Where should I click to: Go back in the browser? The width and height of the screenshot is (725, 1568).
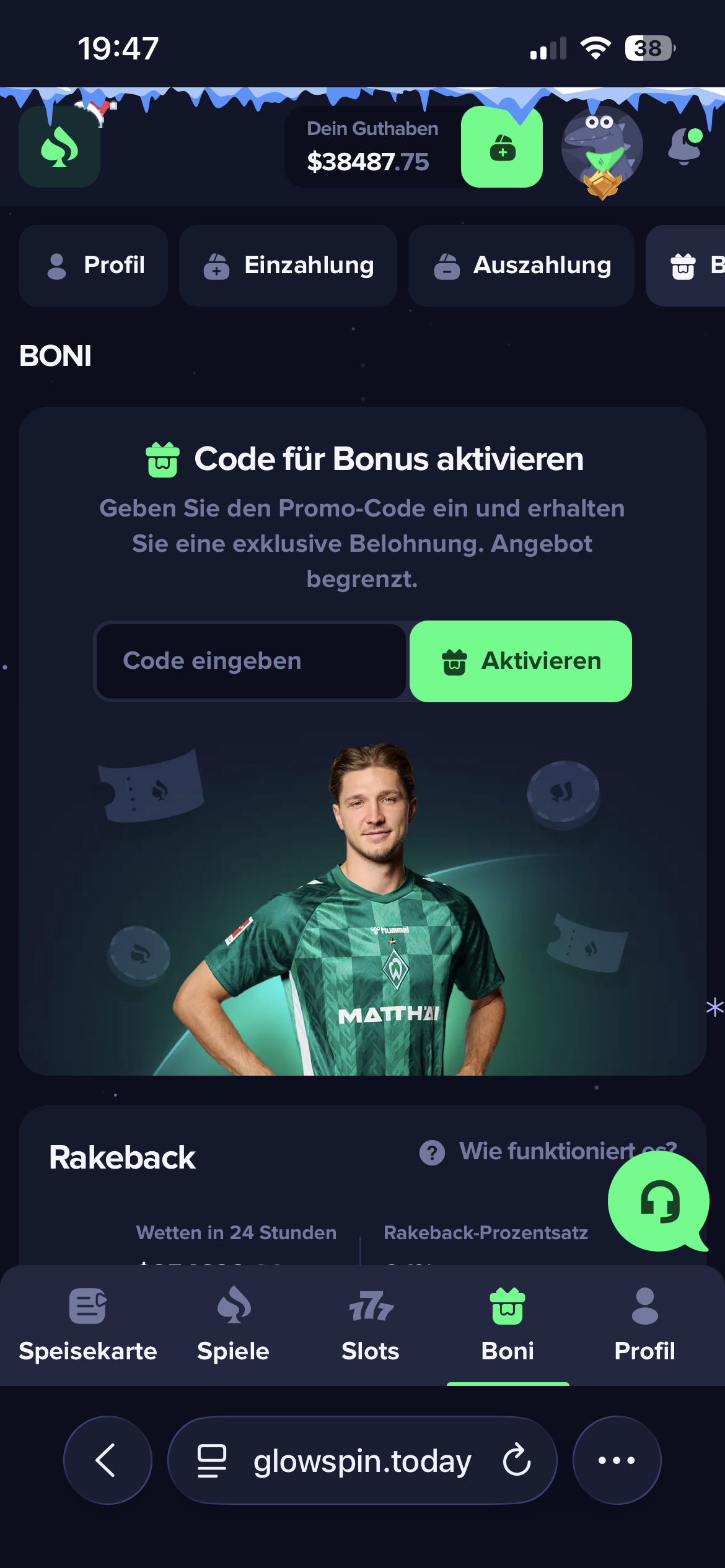107,1460
